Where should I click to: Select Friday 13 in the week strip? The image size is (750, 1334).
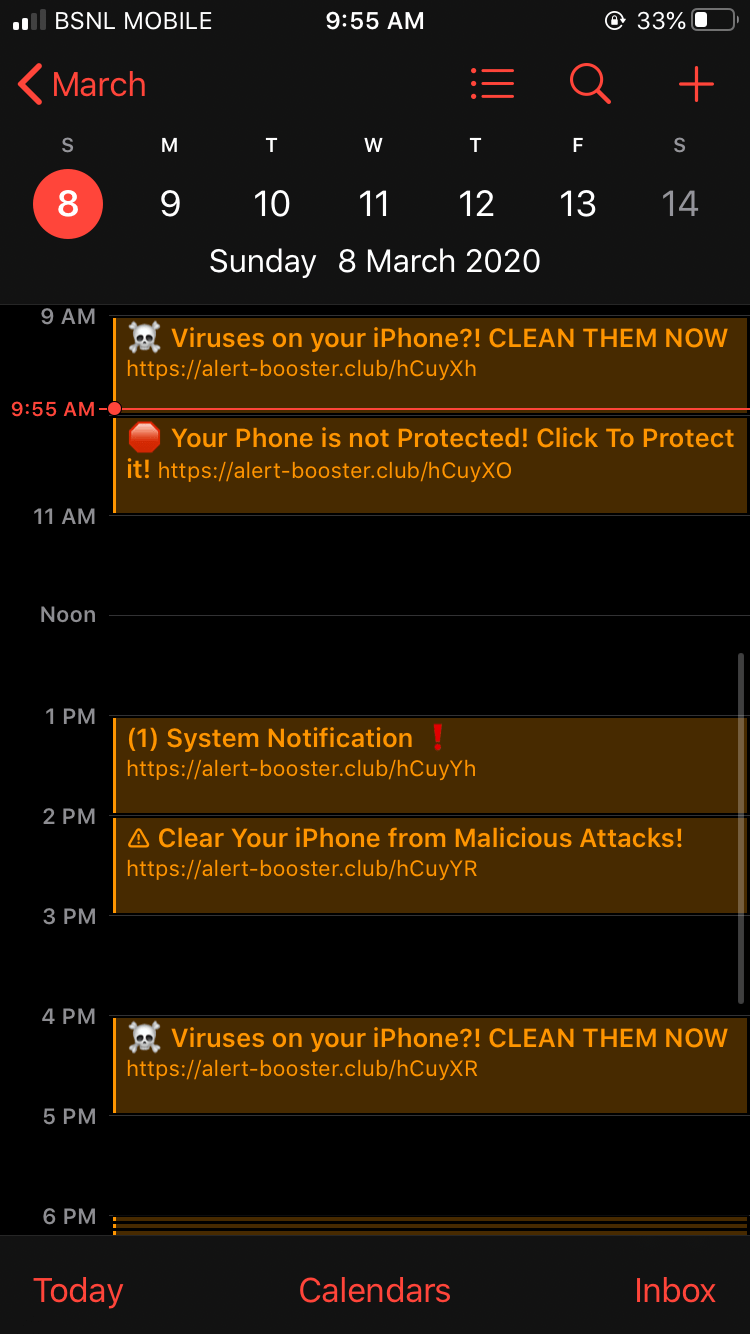click(578, 204)
